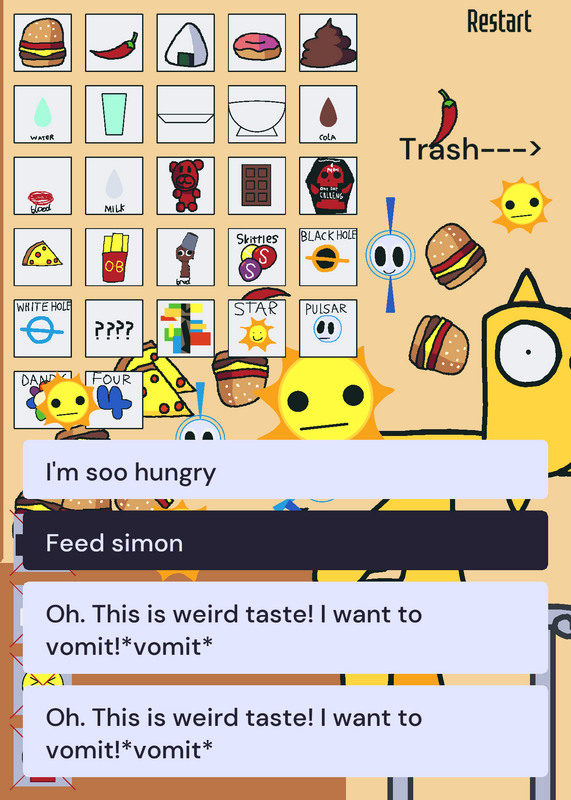Tap the water drop tile

[43, 114]
